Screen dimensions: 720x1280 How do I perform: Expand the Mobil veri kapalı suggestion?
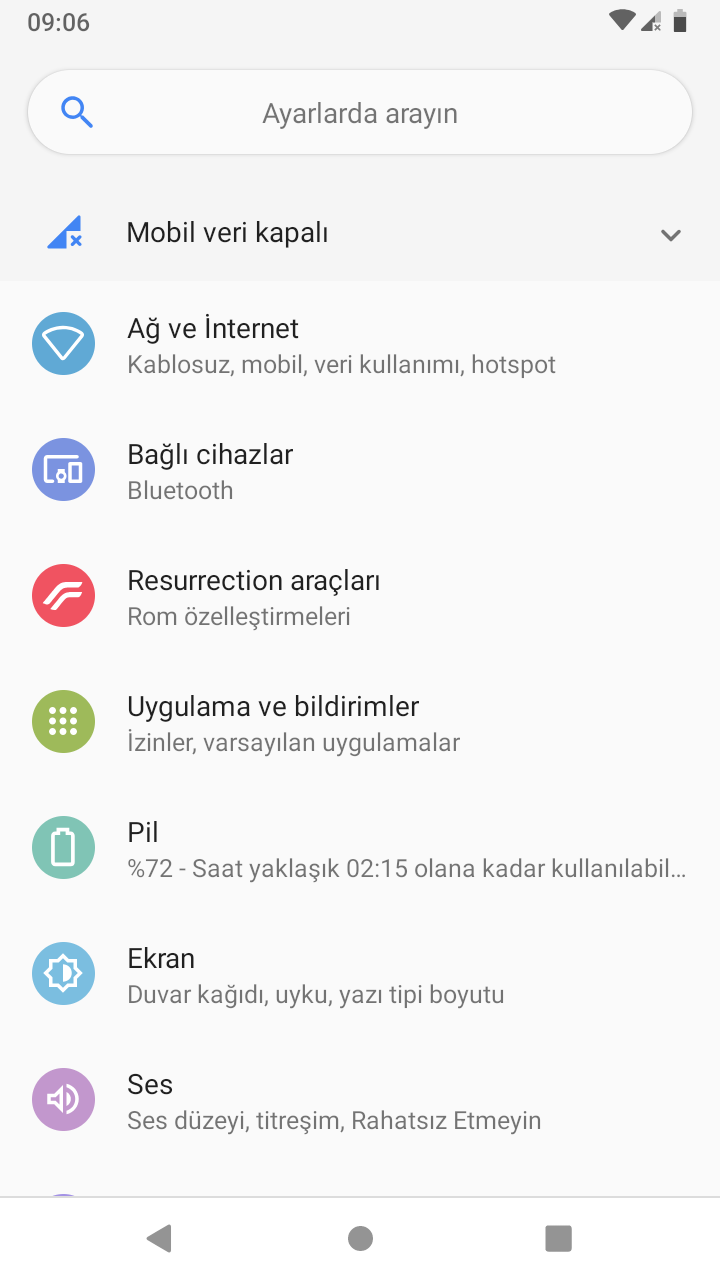click(670, 235)
